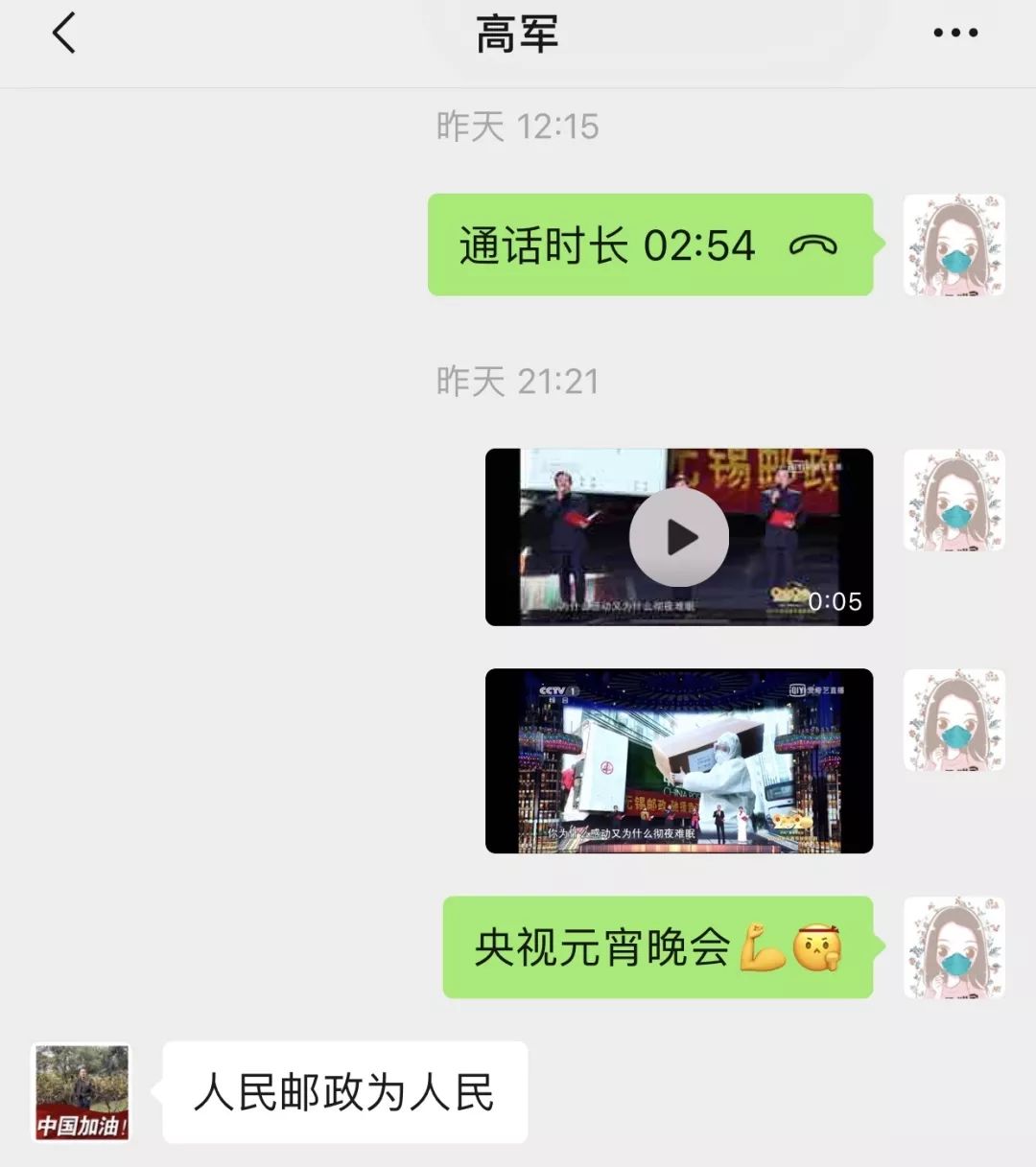Go back from 高军 chat

pos(63,35)
